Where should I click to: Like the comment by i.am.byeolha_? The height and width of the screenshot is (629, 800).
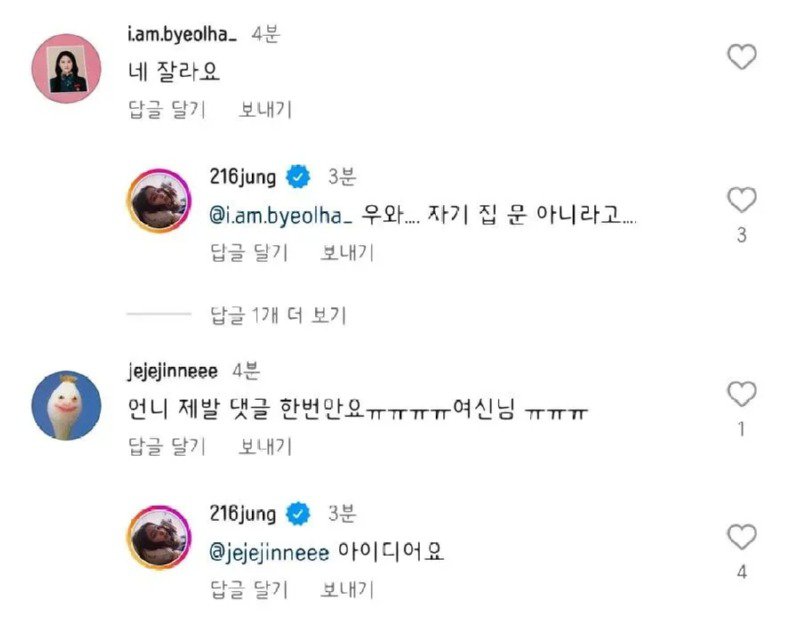(741, 58)
